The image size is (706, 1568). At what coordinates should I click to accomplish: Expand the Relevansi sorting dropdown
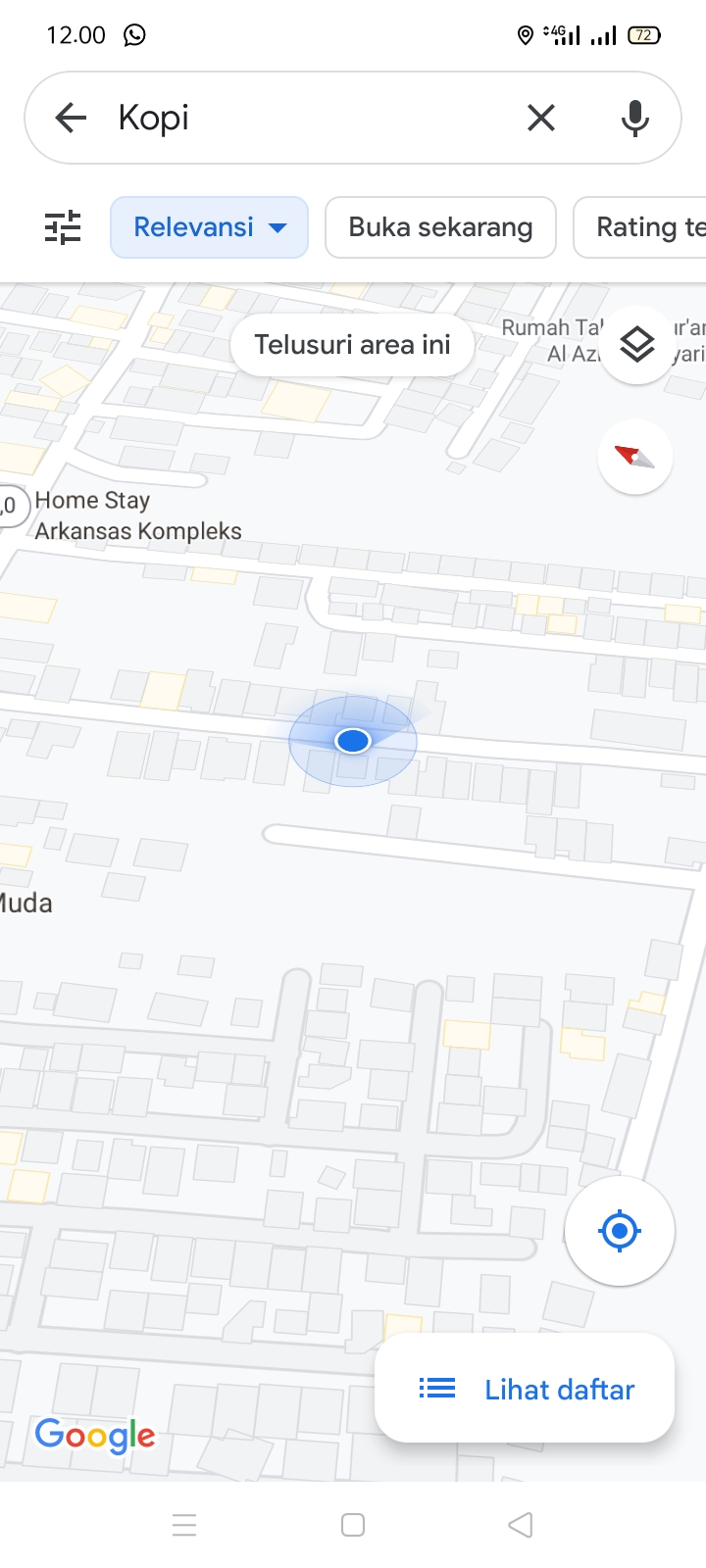(x=209, y=227)
